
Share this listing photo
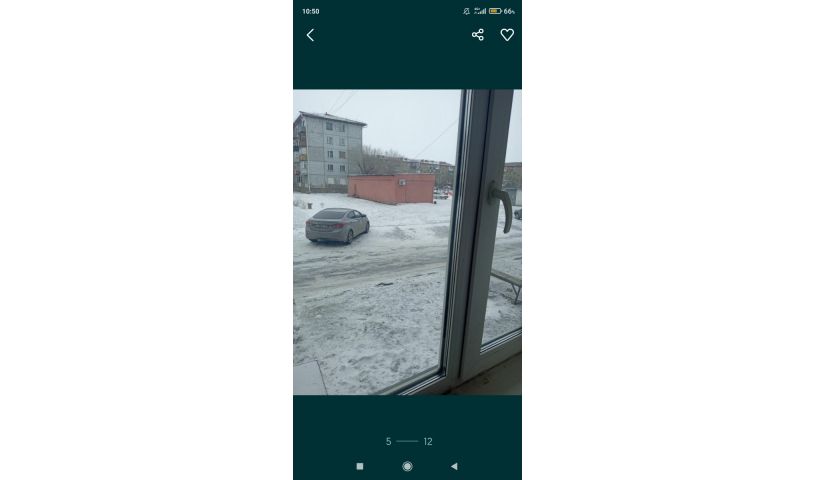477,35
